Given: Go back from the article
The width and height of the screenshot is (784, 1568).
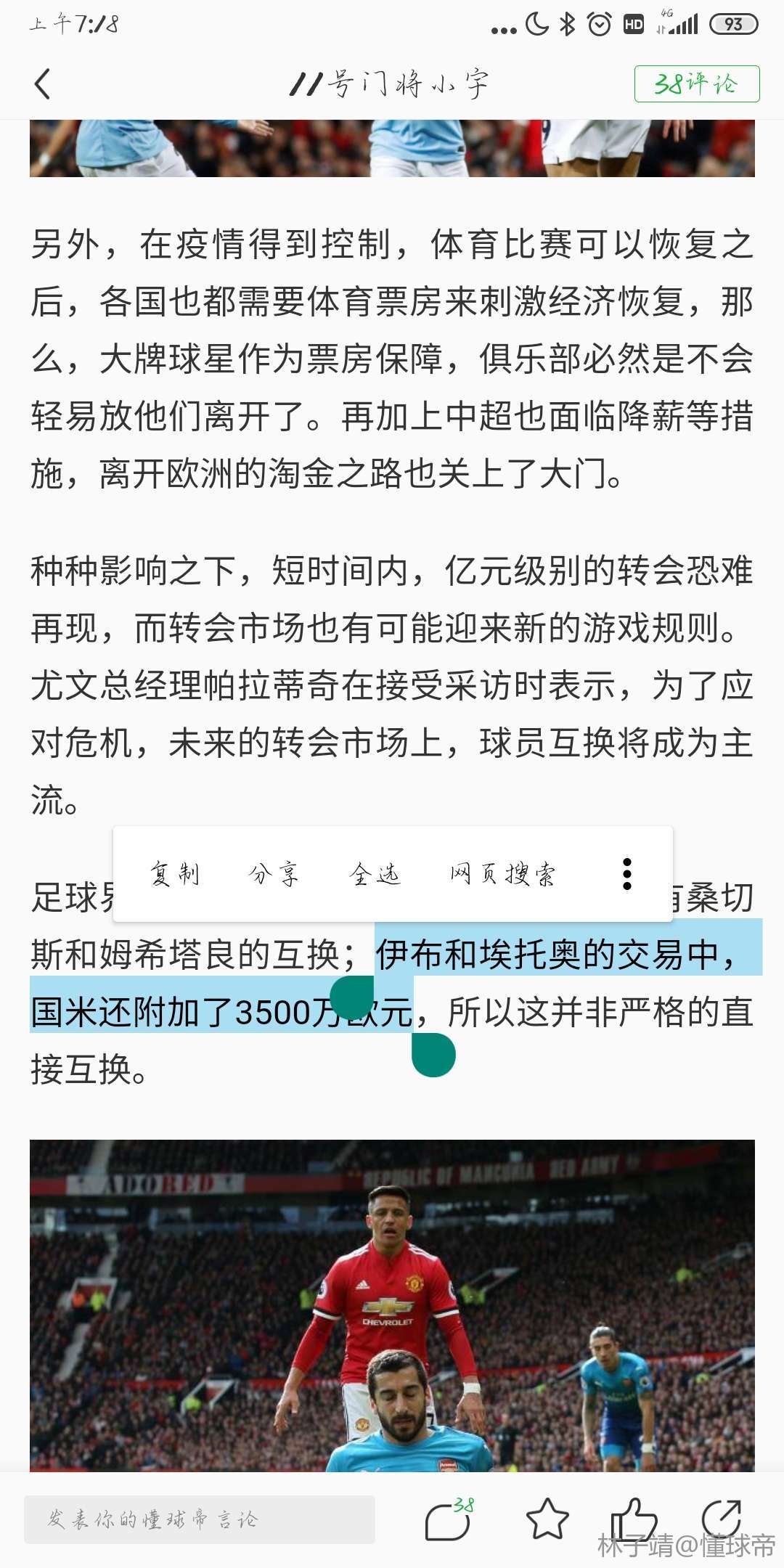Looking at the screenshot, I should (43, 84).
